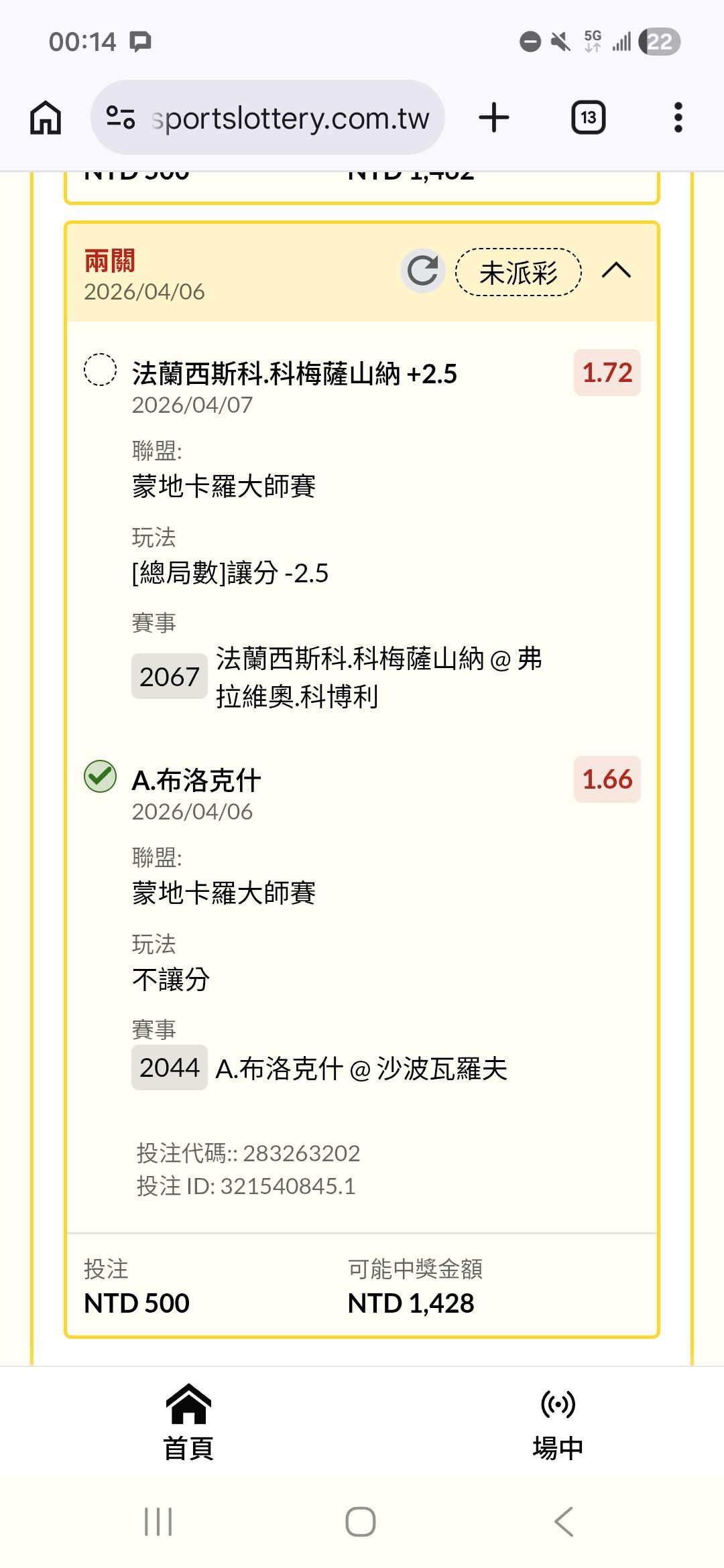The width and height of the screenshot is (724, 1568).
Task: Refresh the 兩關 bet status
Action: click(423, 271)
